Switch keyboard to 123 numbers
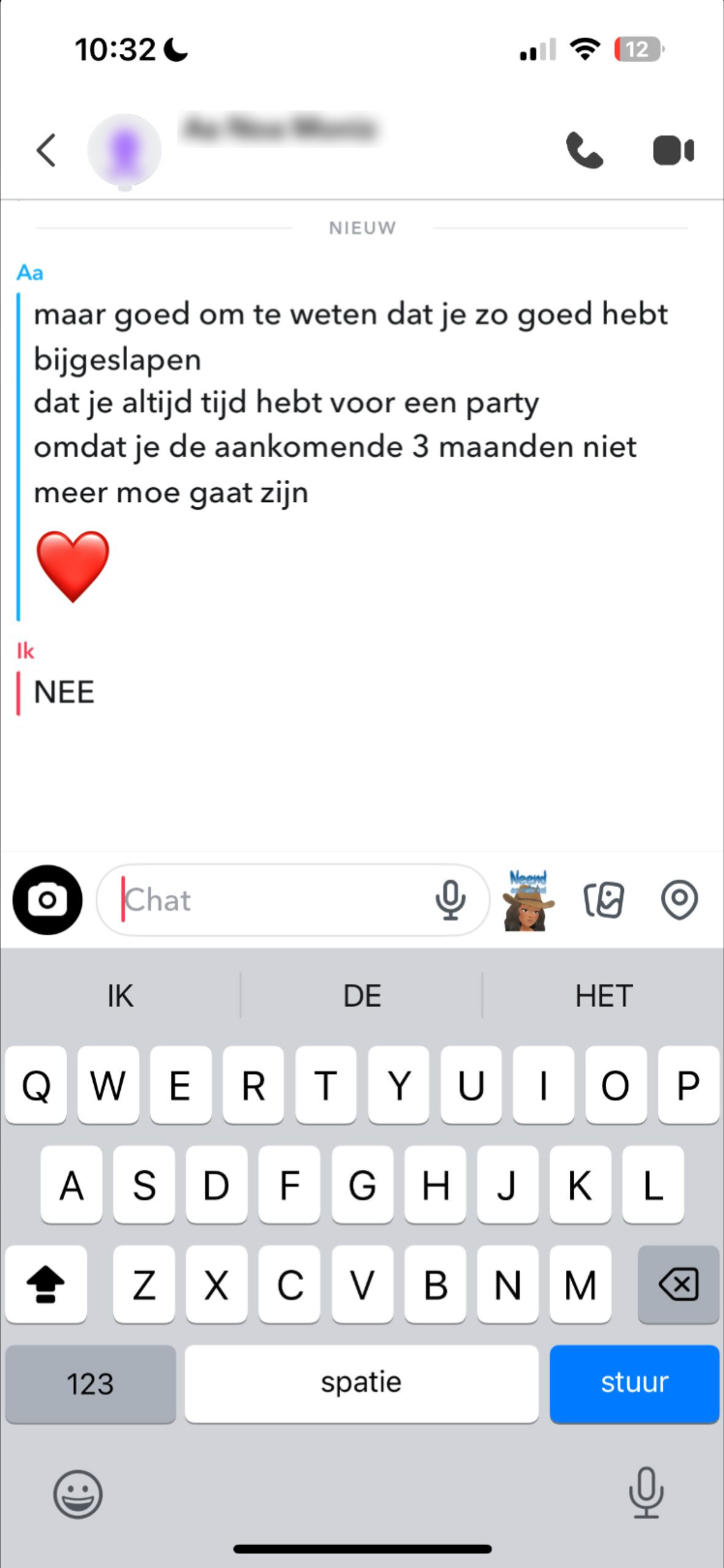Image resolution: width=724 pixels, height=1568 pixels. tap(90, 1383)
